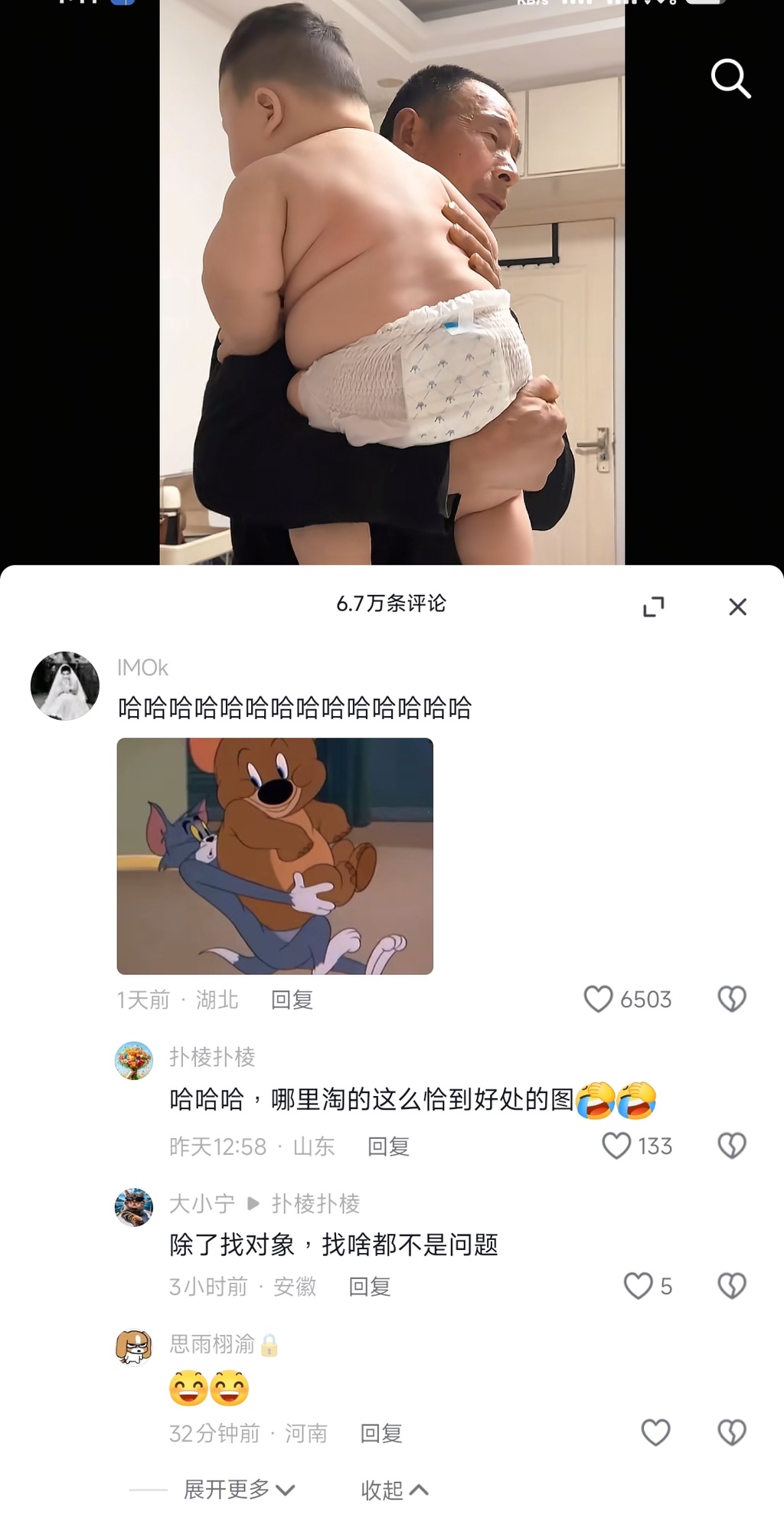The height and width of the screenshot is (1518, 784).
Task: Open 大小宁's profile avatar
Action: pos(134,1207)
